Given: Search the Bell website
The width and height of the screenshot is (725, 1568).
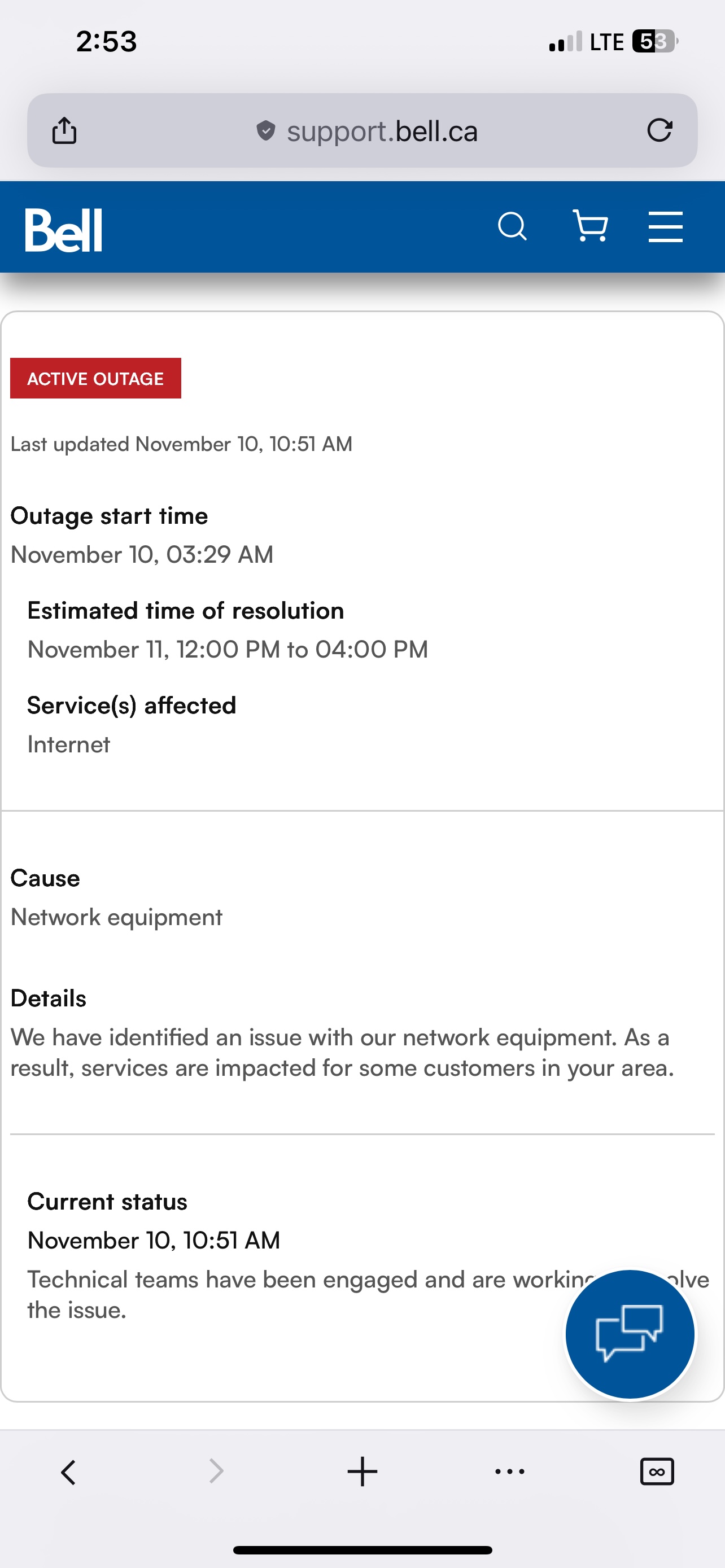Looking at the screenshot, I should coord(512,227).
